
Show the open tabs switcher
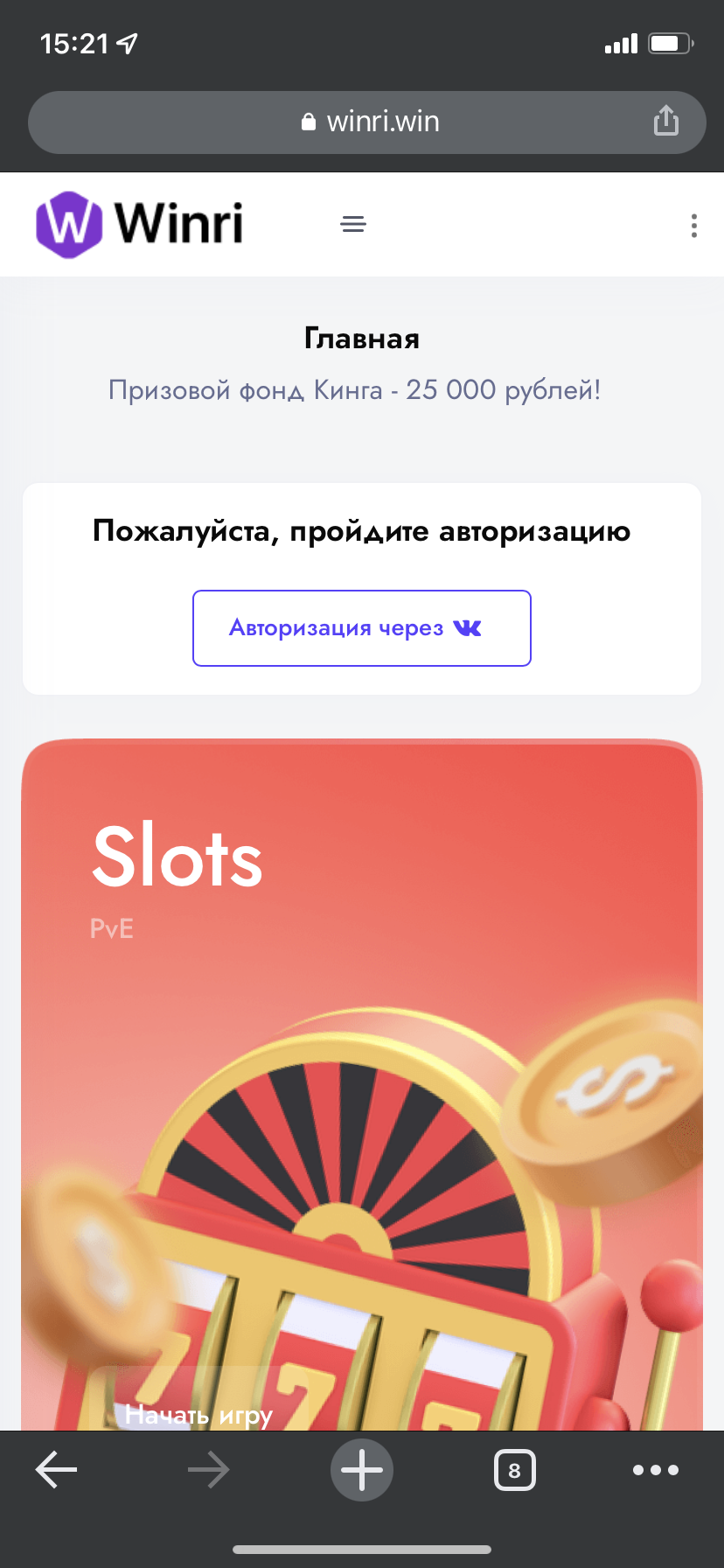pos(514,1470)
